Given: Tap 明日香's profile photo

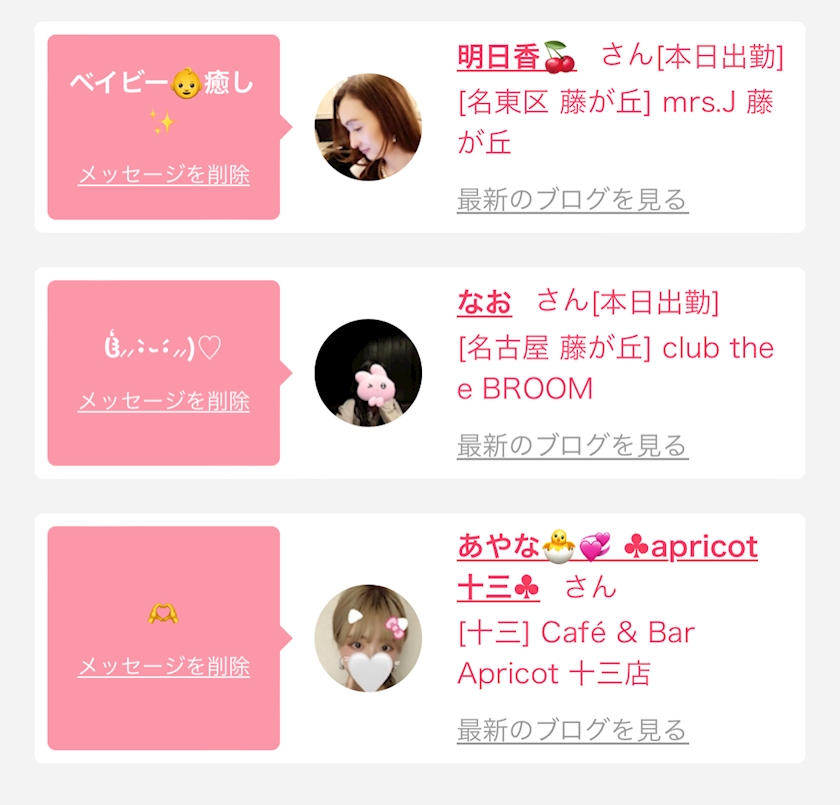Looking at the screenshot, I should click(368, 127).
